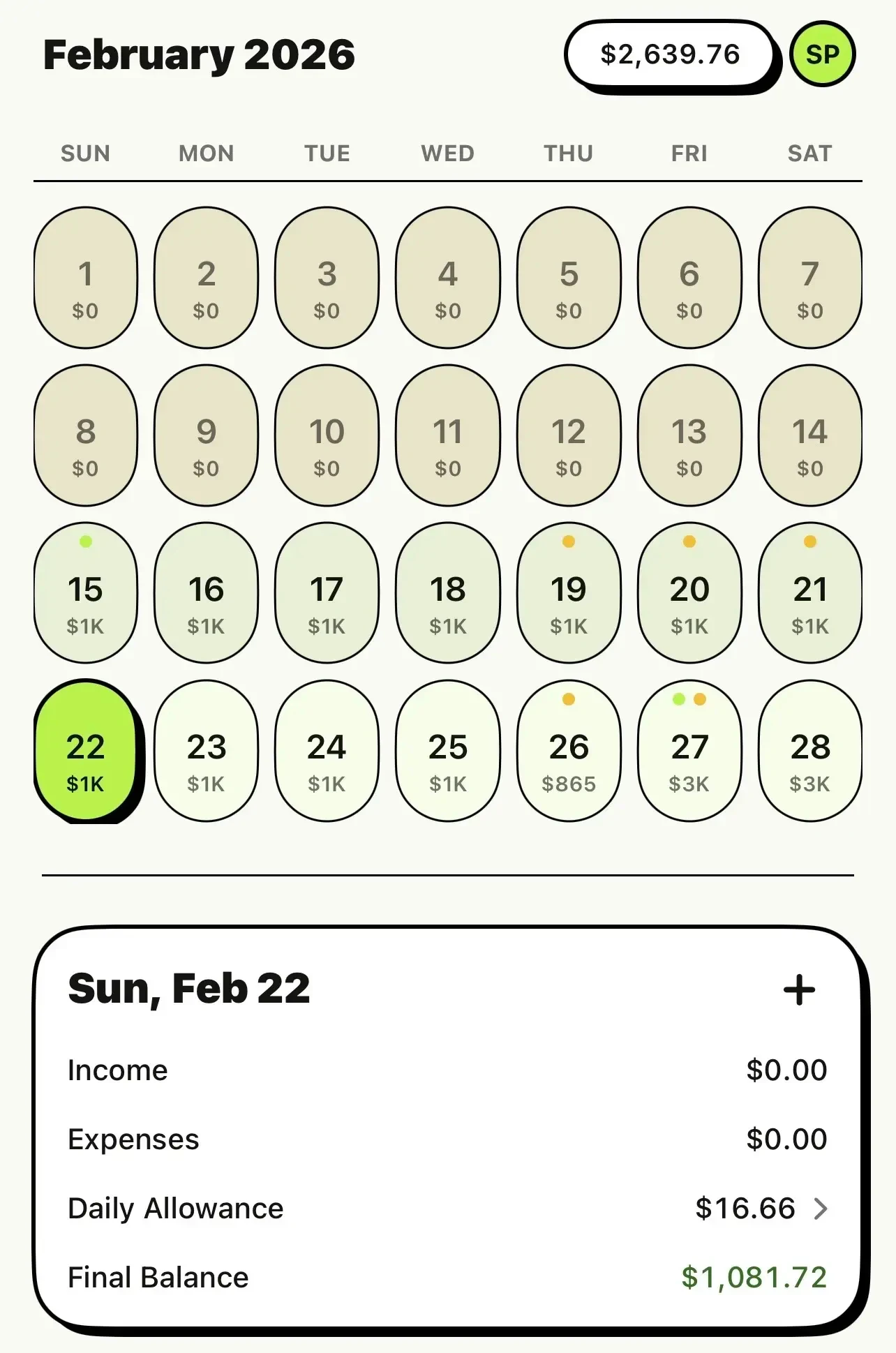Tap the $2,639.76 balance pill
896x1353 pixels.
tap(669, 54)
